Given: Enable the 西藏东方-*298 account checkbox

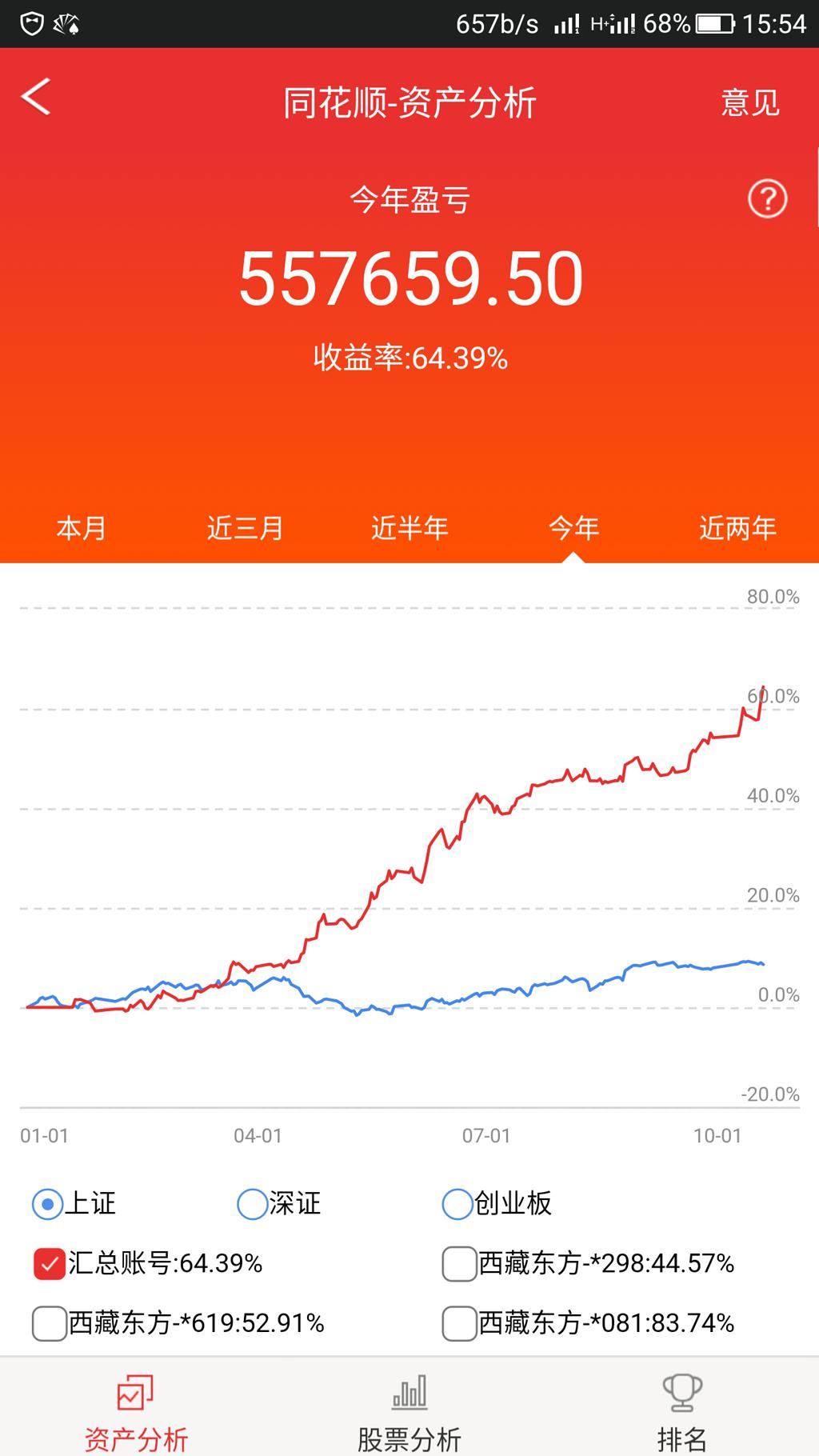Looking at the screenshot, I should [458, 1265].
